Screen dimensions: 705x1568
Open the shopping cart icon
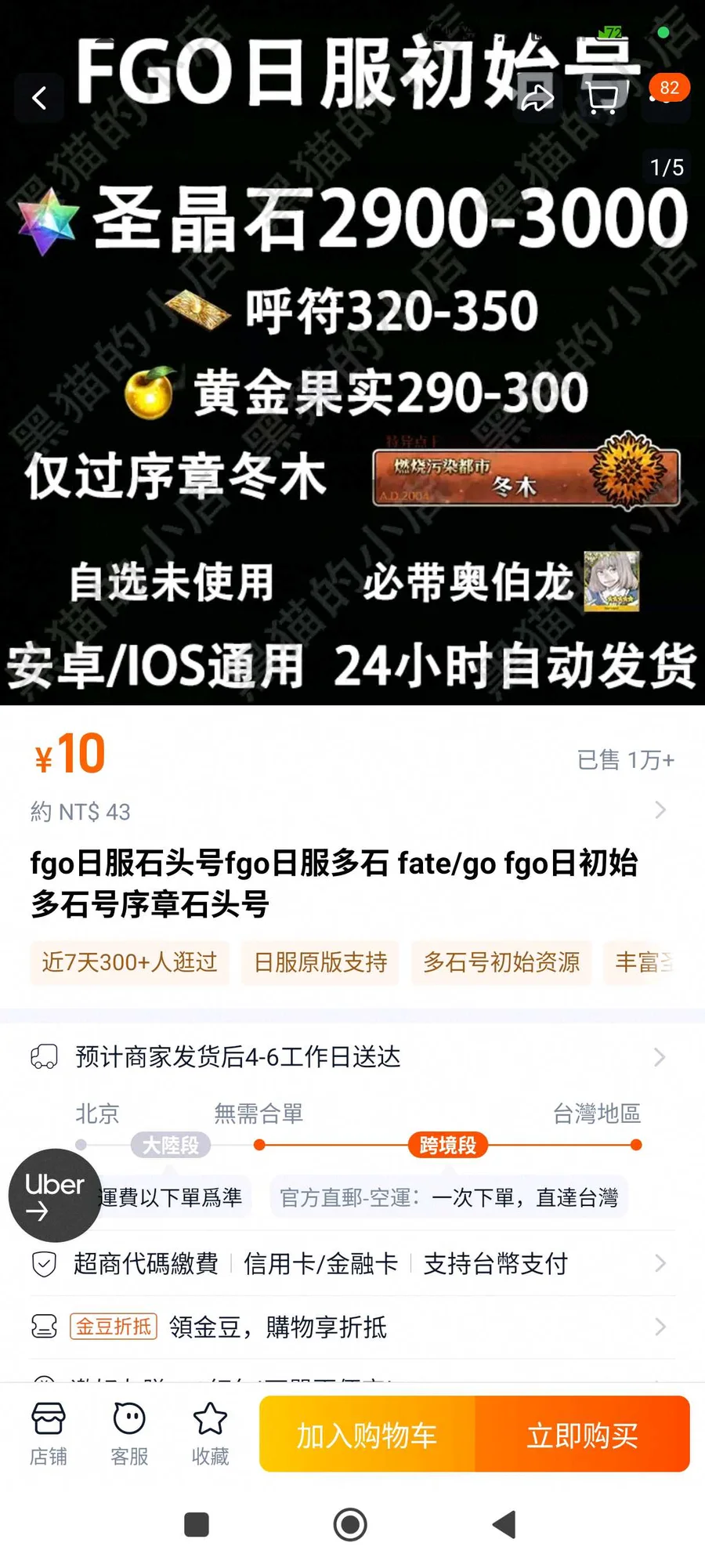coord(602,99)
